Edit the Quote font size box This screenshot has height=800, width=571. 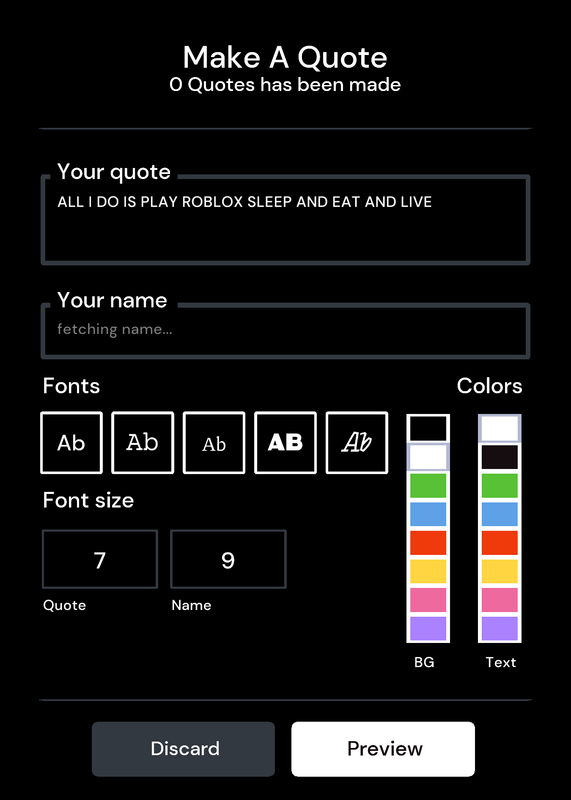(100, 559)
